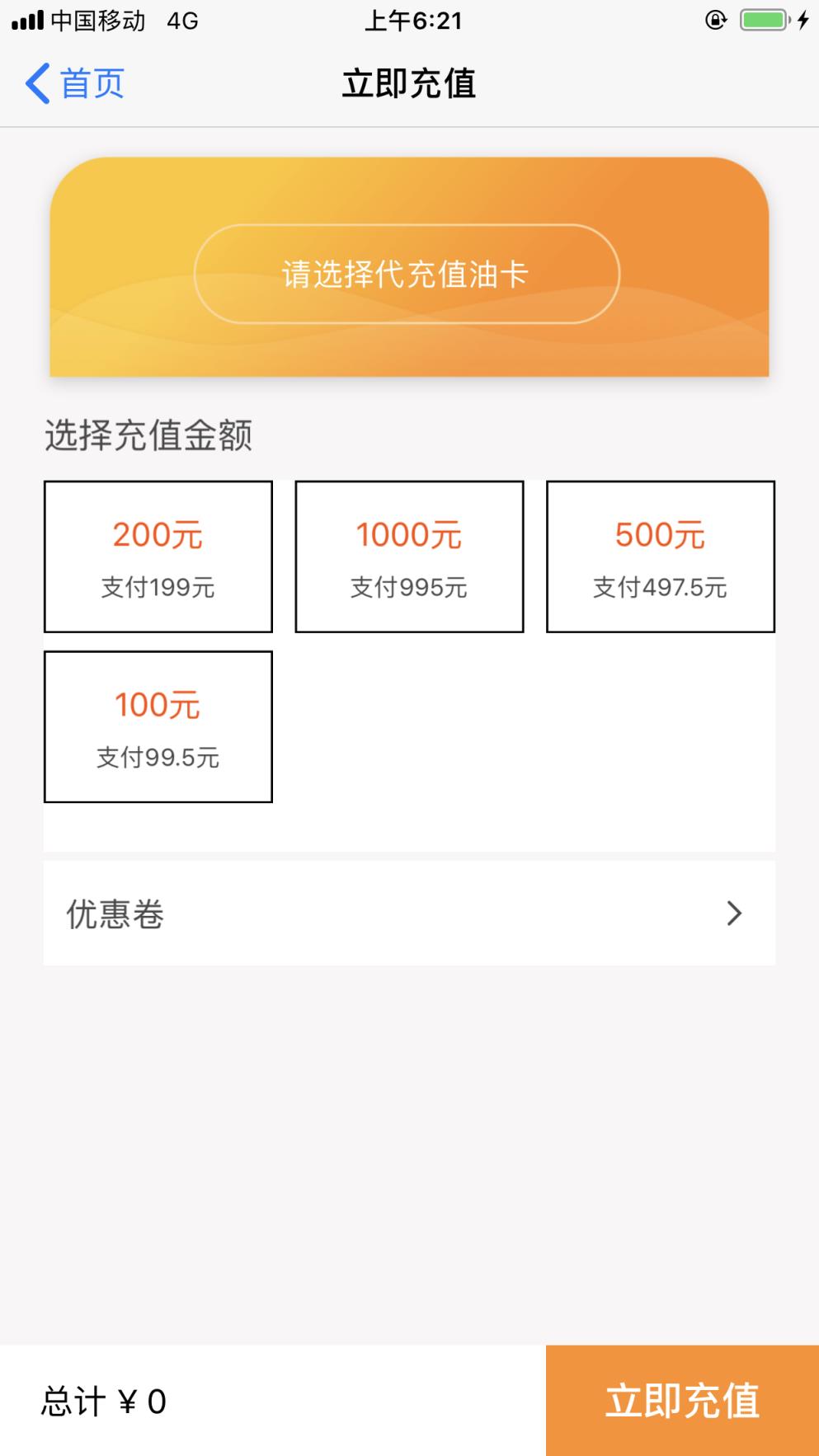Tap the charging bolt icon
This screenshot has width=819, height=1456.
coord(803,20)
